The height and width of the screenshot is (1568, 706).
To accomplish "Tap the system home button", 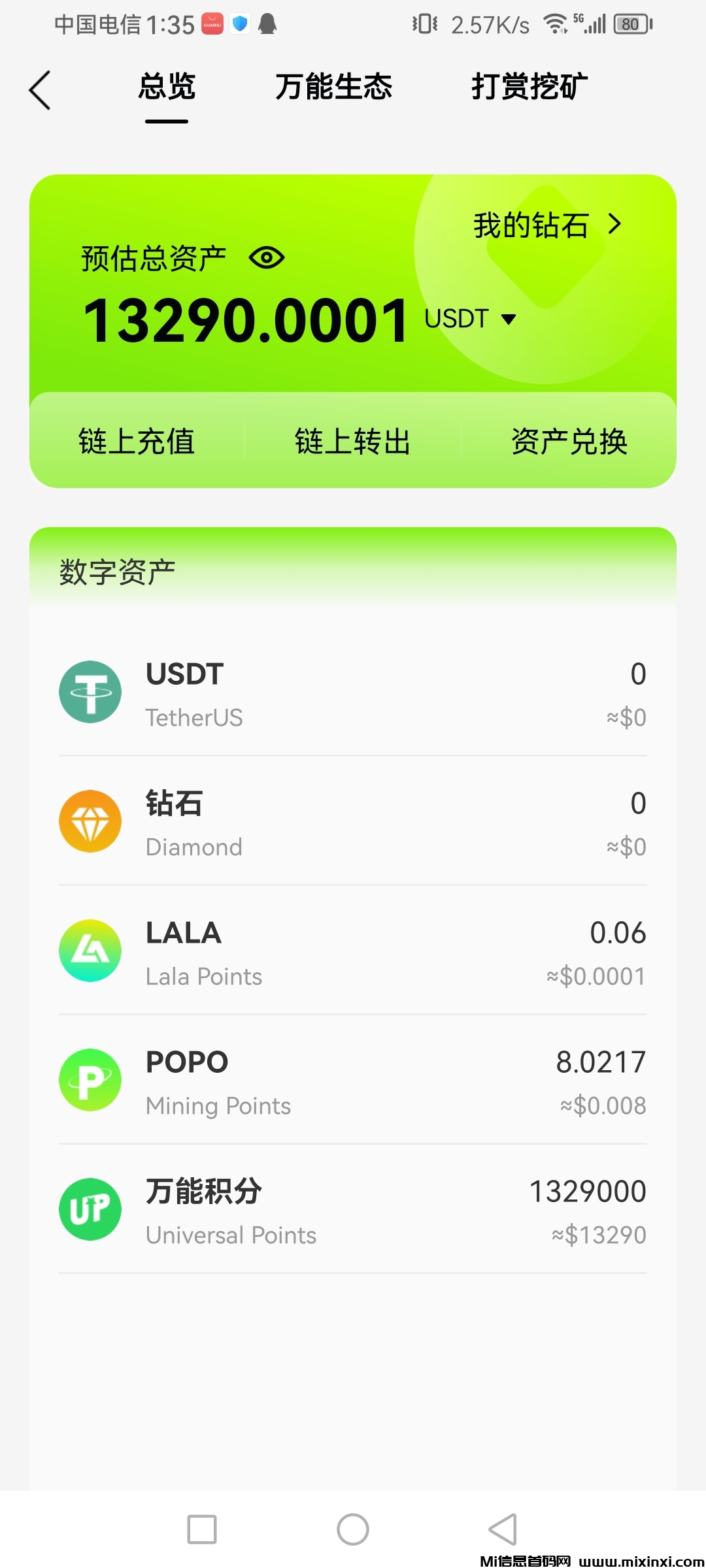I will [x=353, y=1529].
